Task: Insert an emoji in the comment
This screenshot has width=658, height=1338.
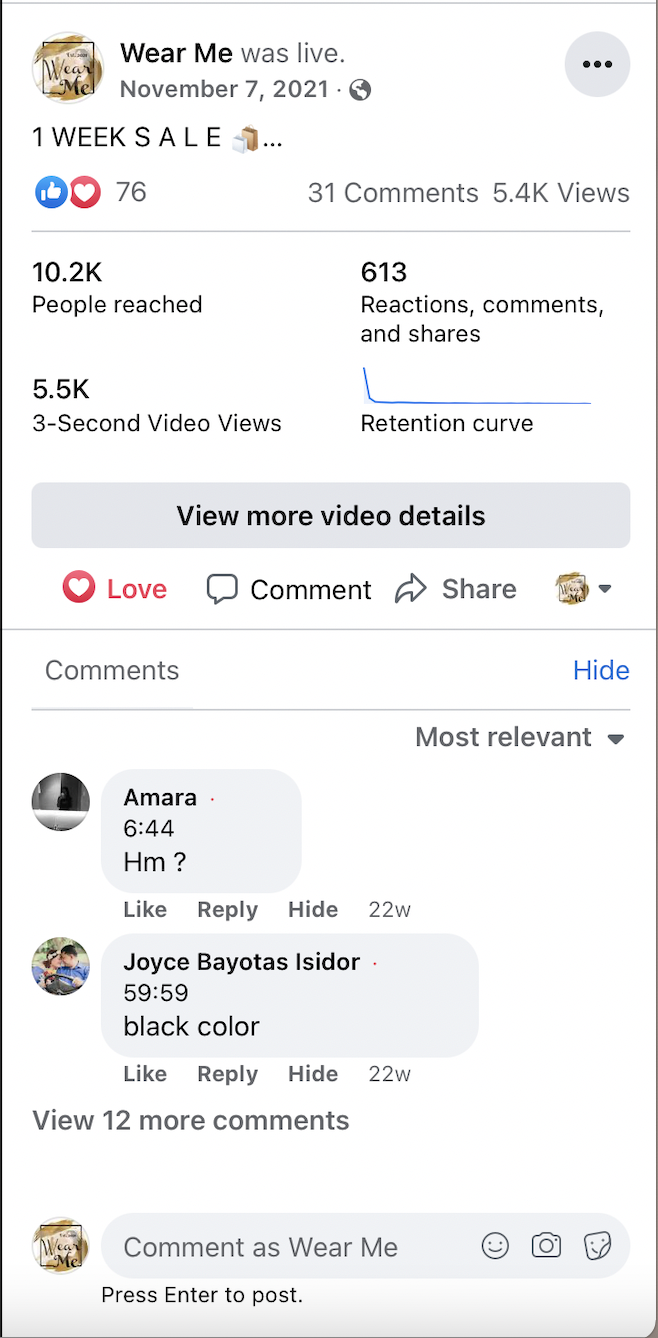Action: point(495,1245)
